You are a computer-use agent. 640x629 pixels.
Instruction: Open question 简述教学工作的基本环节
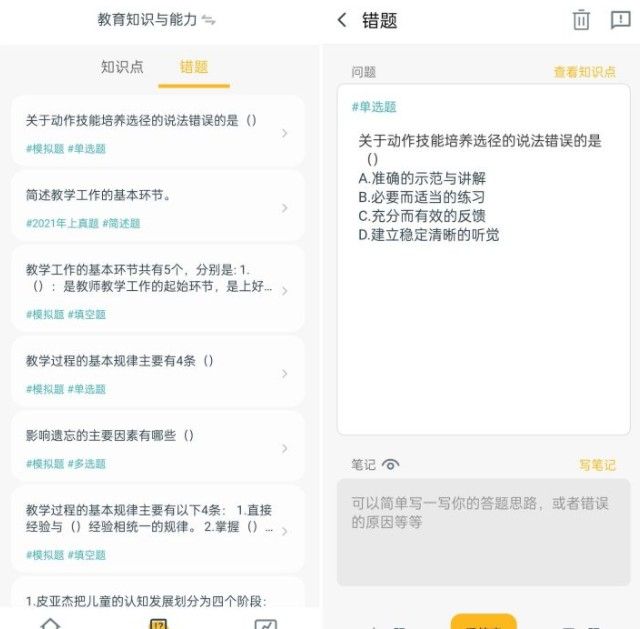[158, 206]
